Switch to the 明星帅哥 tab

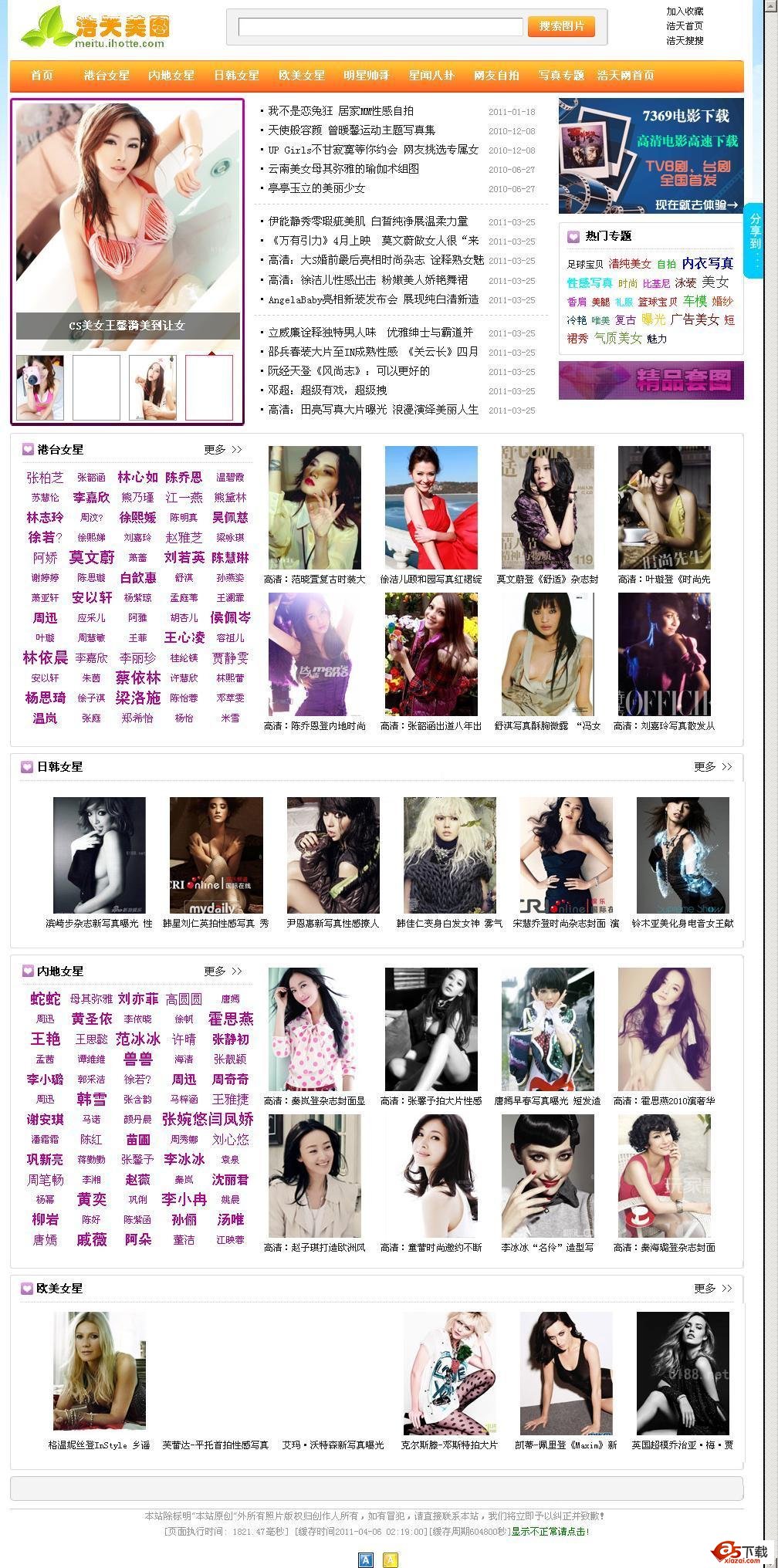tap(367, 76)
